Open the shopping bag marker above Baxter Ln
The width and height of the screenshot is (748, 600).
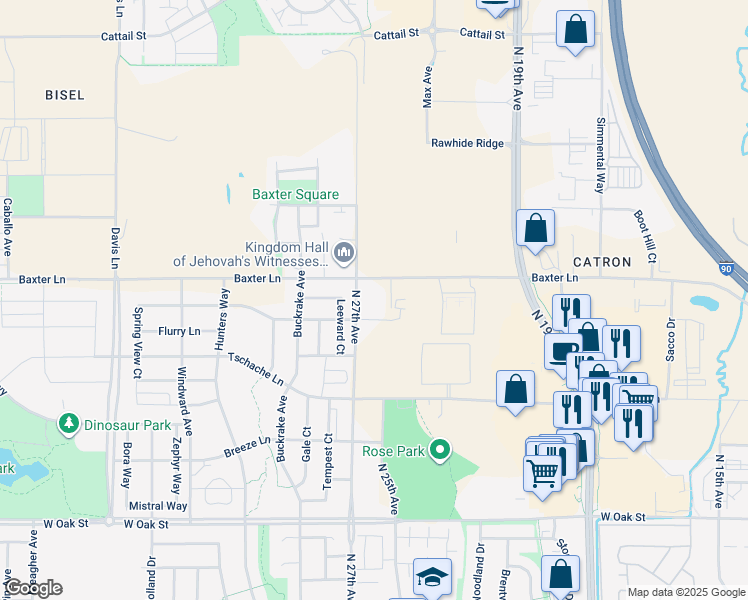(x=536, y=228)
